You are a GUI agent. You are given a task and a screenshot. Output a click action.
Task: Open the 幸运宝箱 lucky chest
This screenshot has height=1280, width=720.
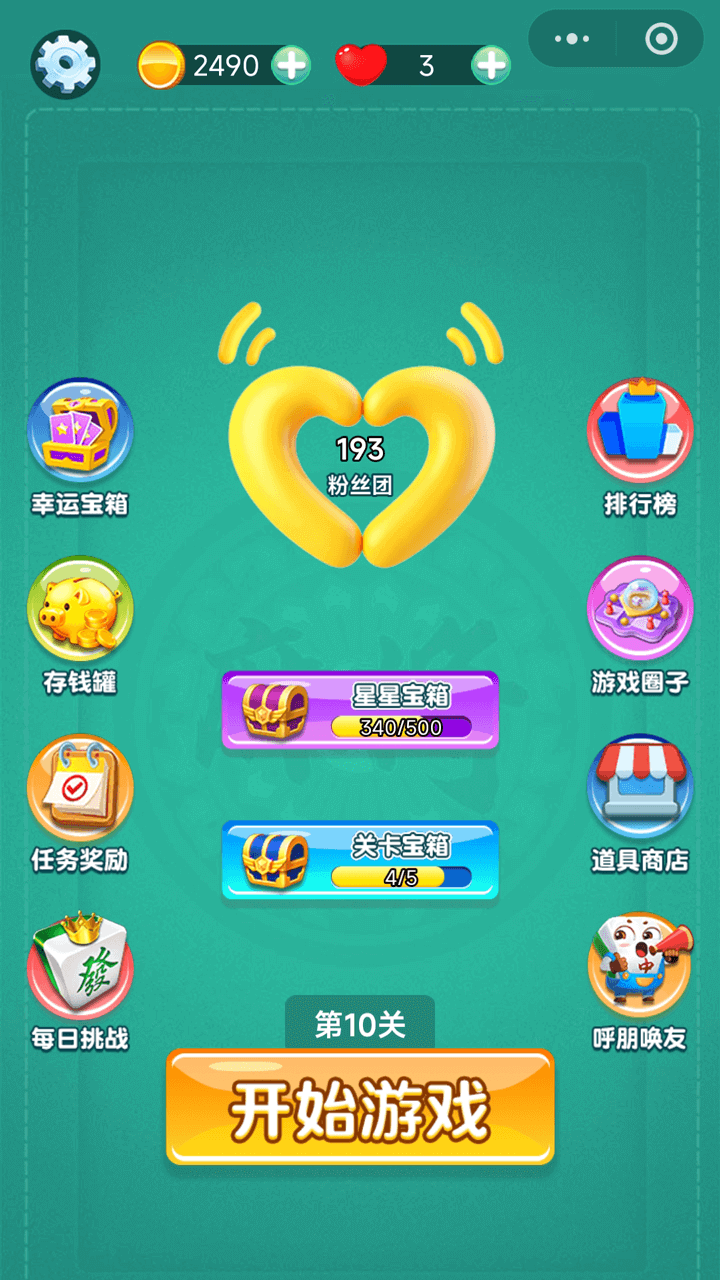pyautogui.click(x=80, y=430)
